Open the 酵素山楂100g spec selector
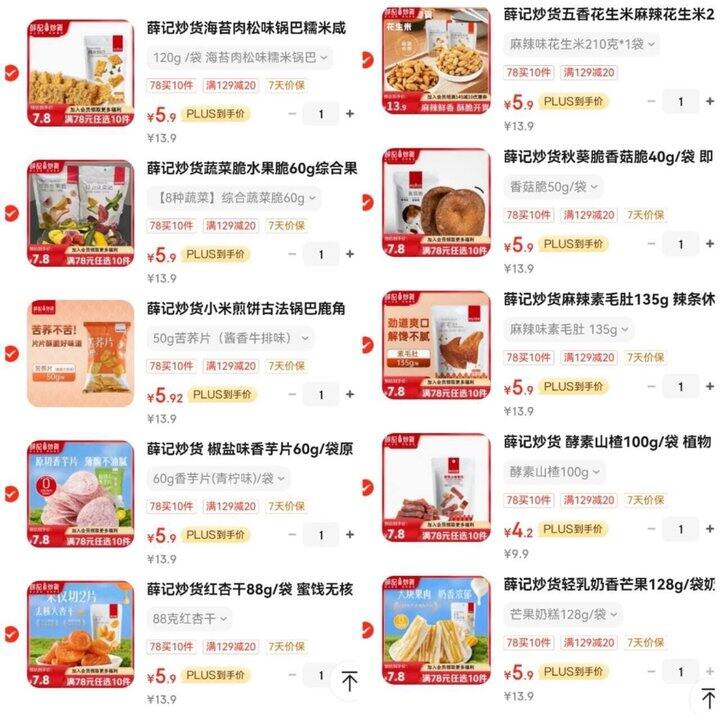 [x=554, y=472]
